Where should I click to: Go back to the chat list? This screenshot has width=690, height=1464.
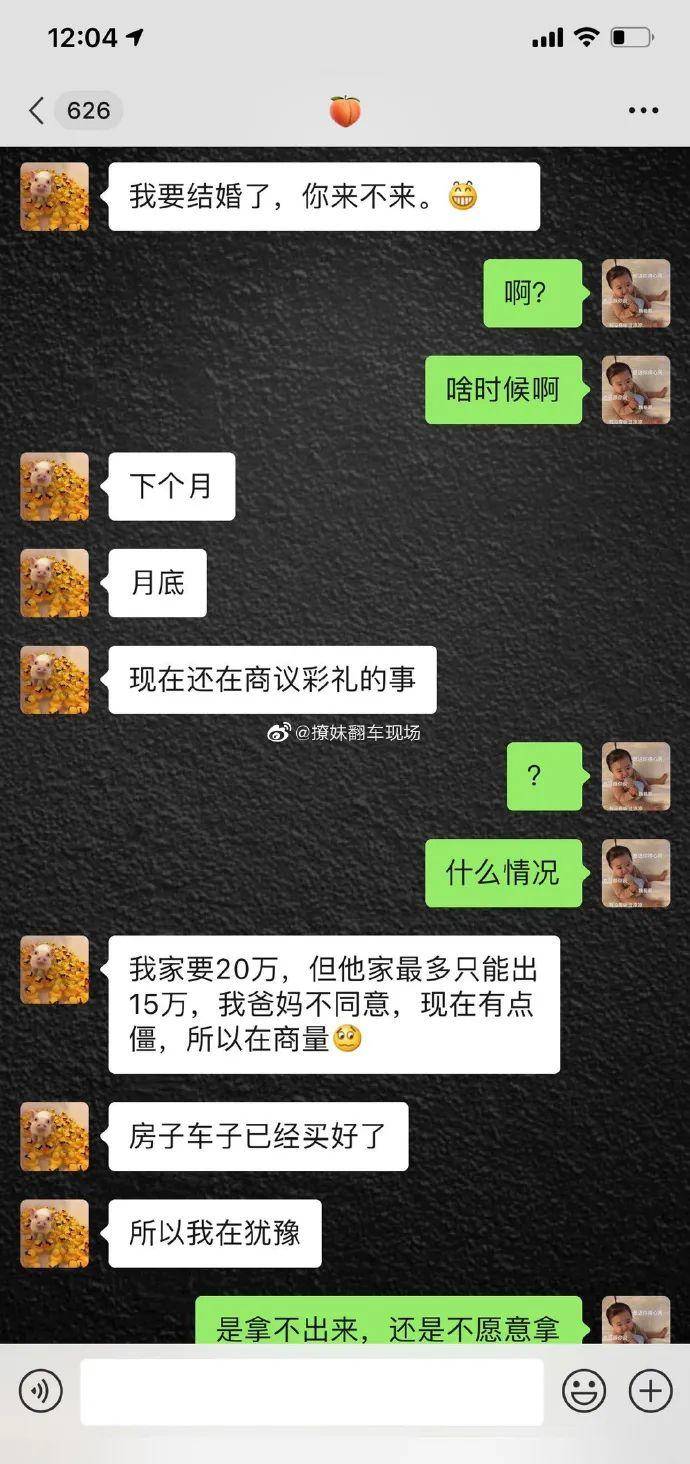pos(38,110)
